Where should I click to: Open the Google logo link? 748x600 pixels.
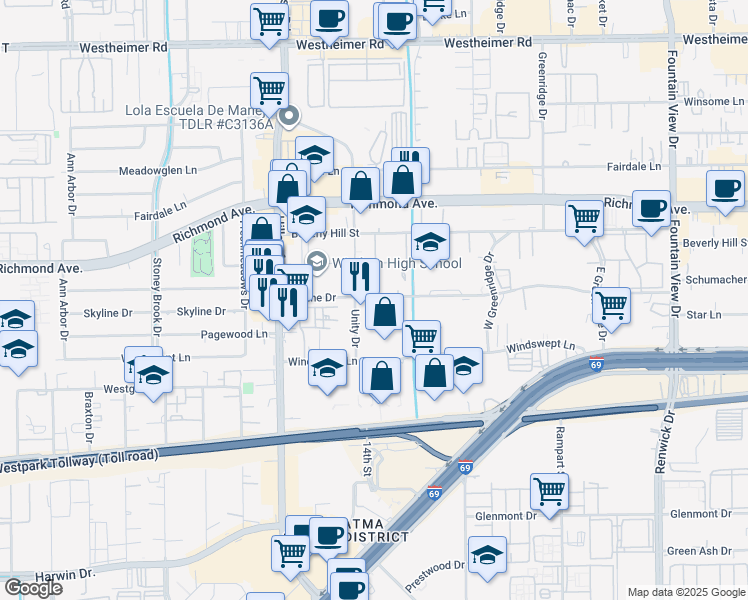tap(32, 588)
